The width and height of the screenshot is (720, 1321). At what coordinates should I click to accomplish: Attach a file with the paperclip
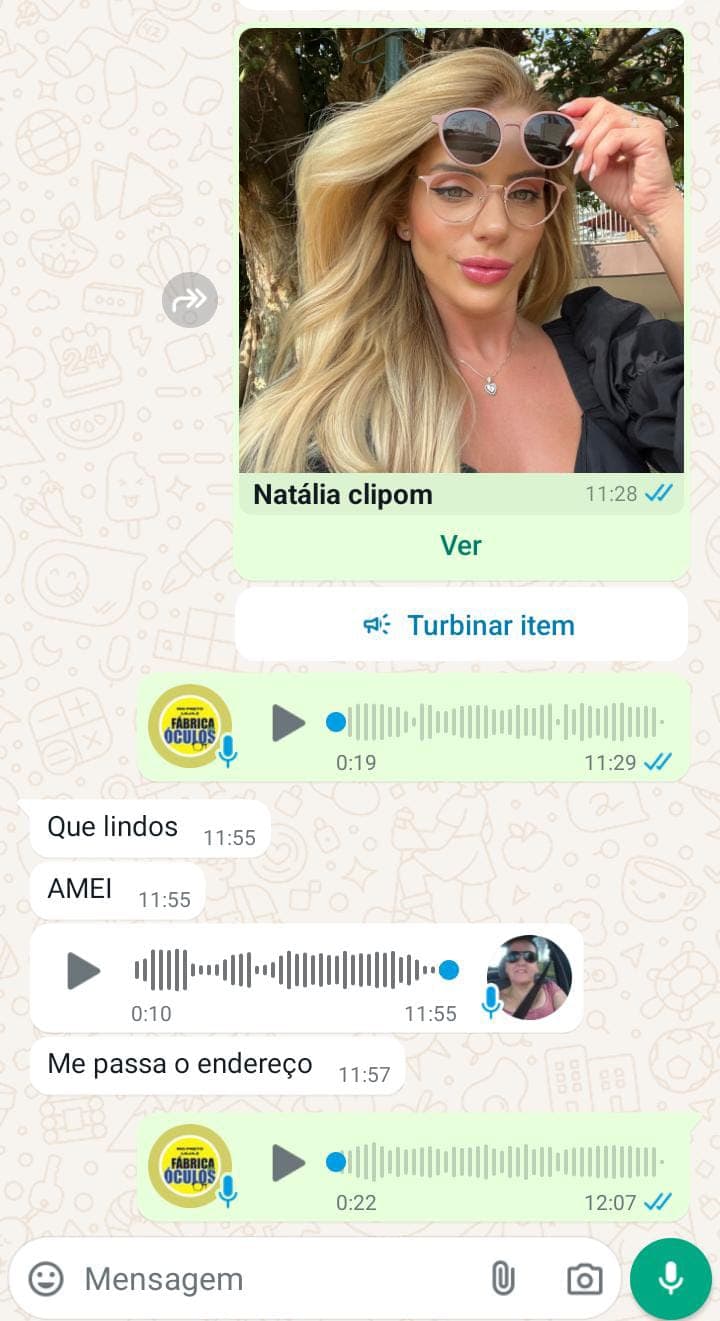pyautogui.click(x=502, y=1279)
